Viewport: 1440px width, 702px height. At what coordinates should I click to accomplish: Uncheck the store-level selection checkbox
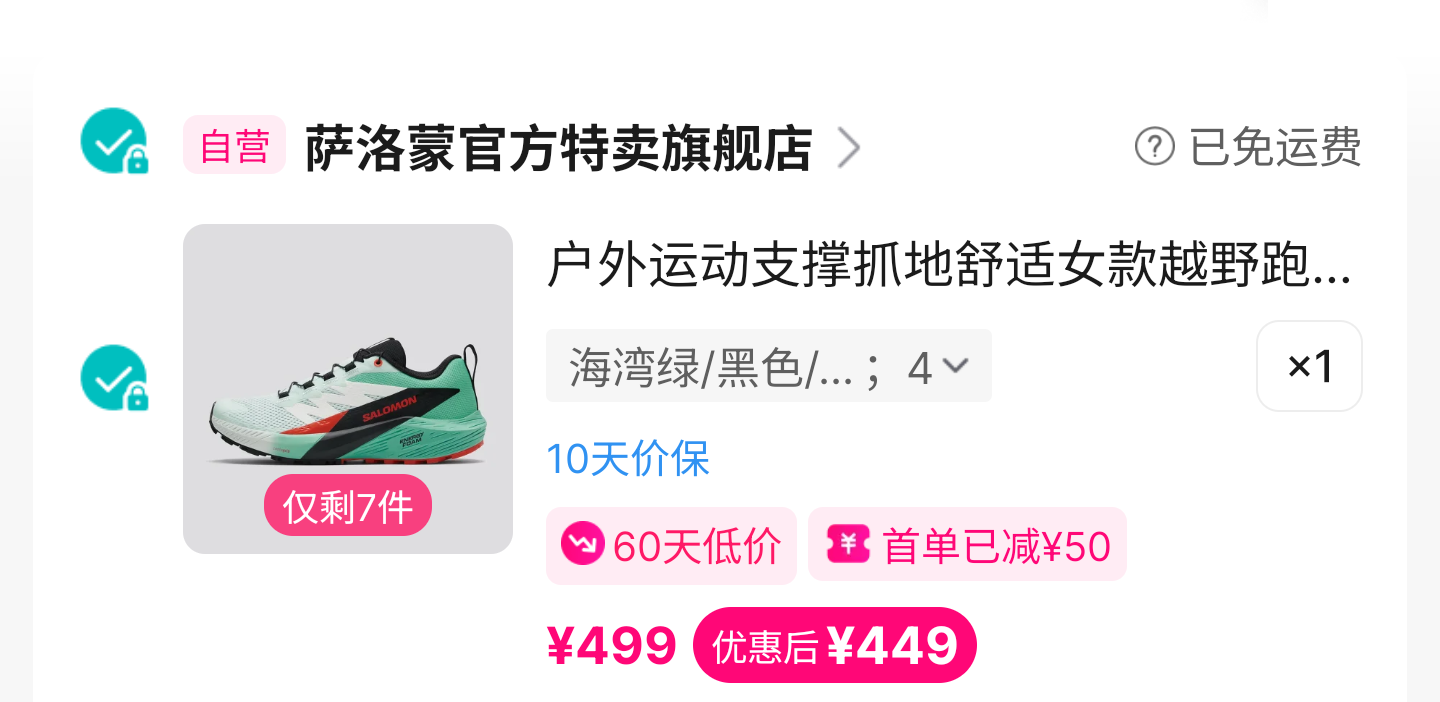113,141
